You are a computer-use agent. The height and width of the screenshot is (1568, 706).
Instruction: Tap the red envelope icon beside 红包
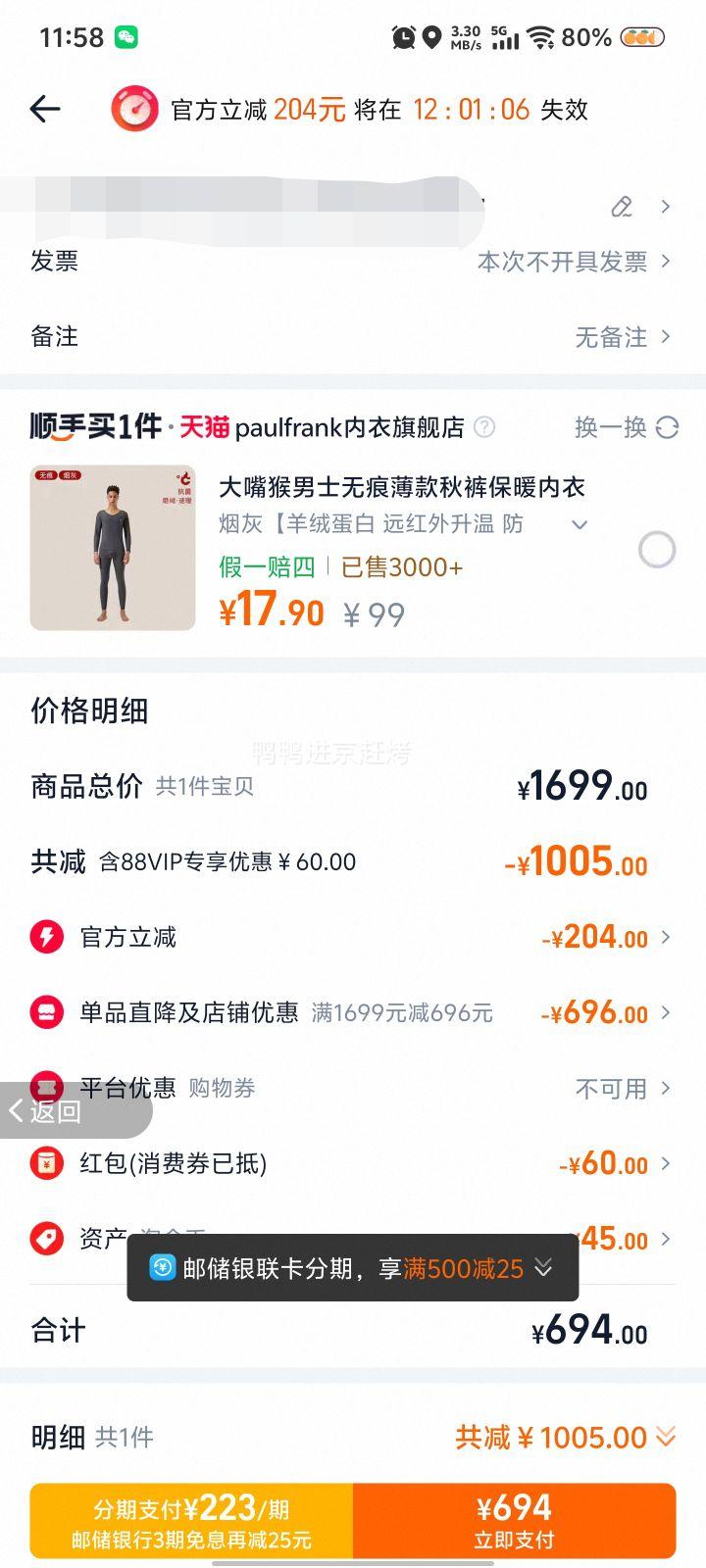click(46, 1163)
